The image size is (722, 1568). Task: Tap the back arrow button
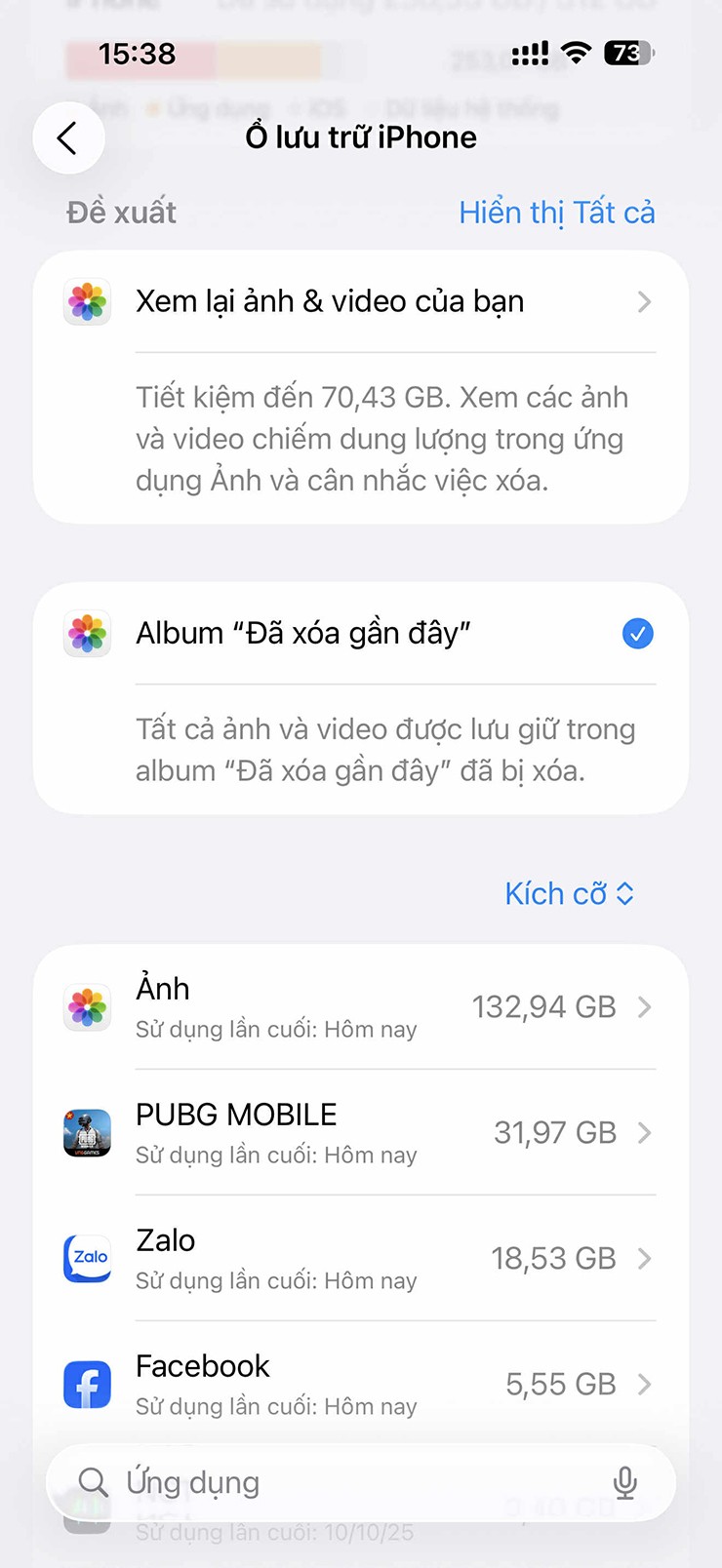[x=68, y=137]
